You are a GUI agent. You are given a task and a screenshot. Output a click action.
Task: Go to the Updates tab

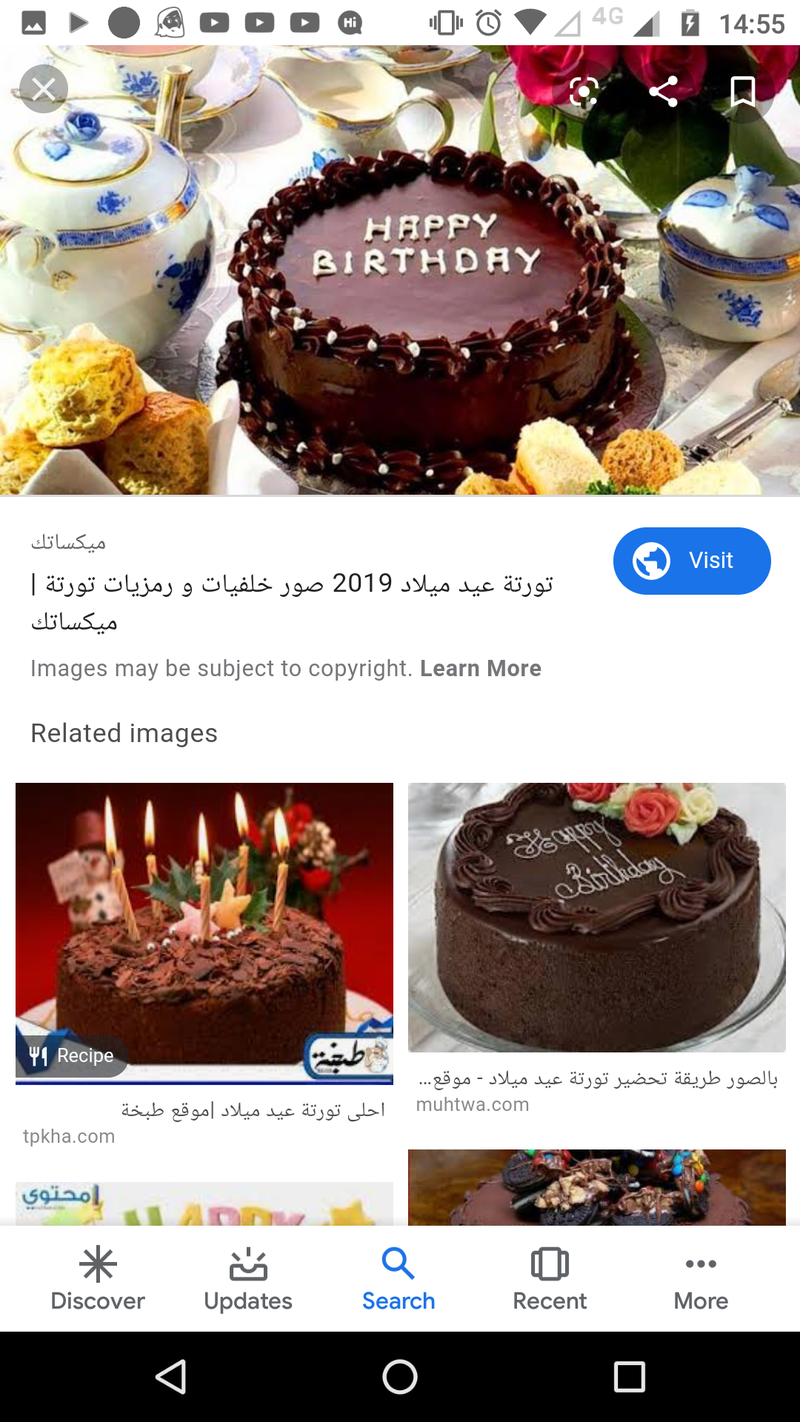pyautogui.click(x=248, y=1279)
